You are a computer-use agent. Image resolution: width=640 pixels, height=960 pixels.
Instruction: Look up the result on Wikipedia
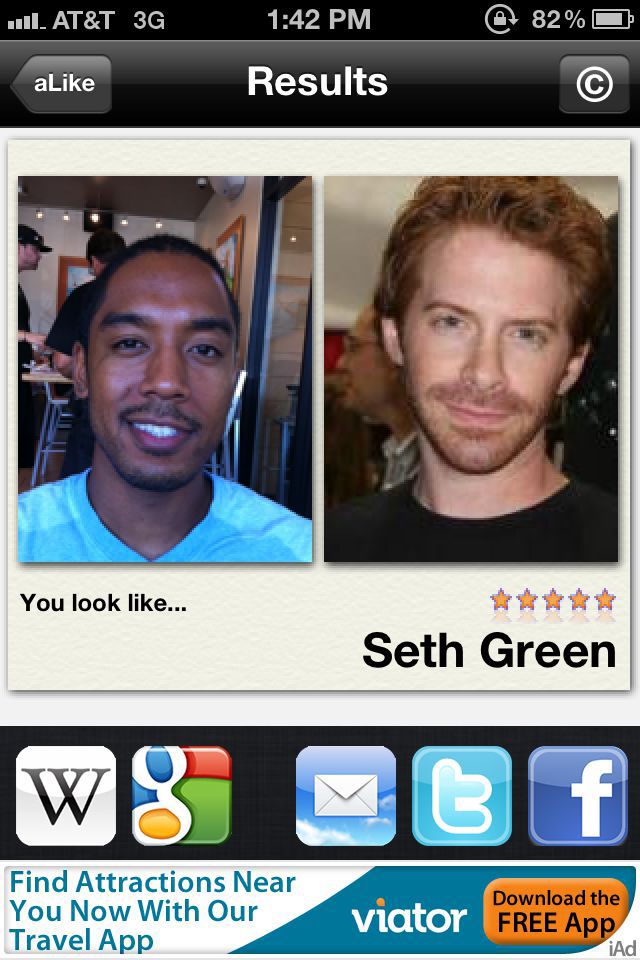coord(66,796)
